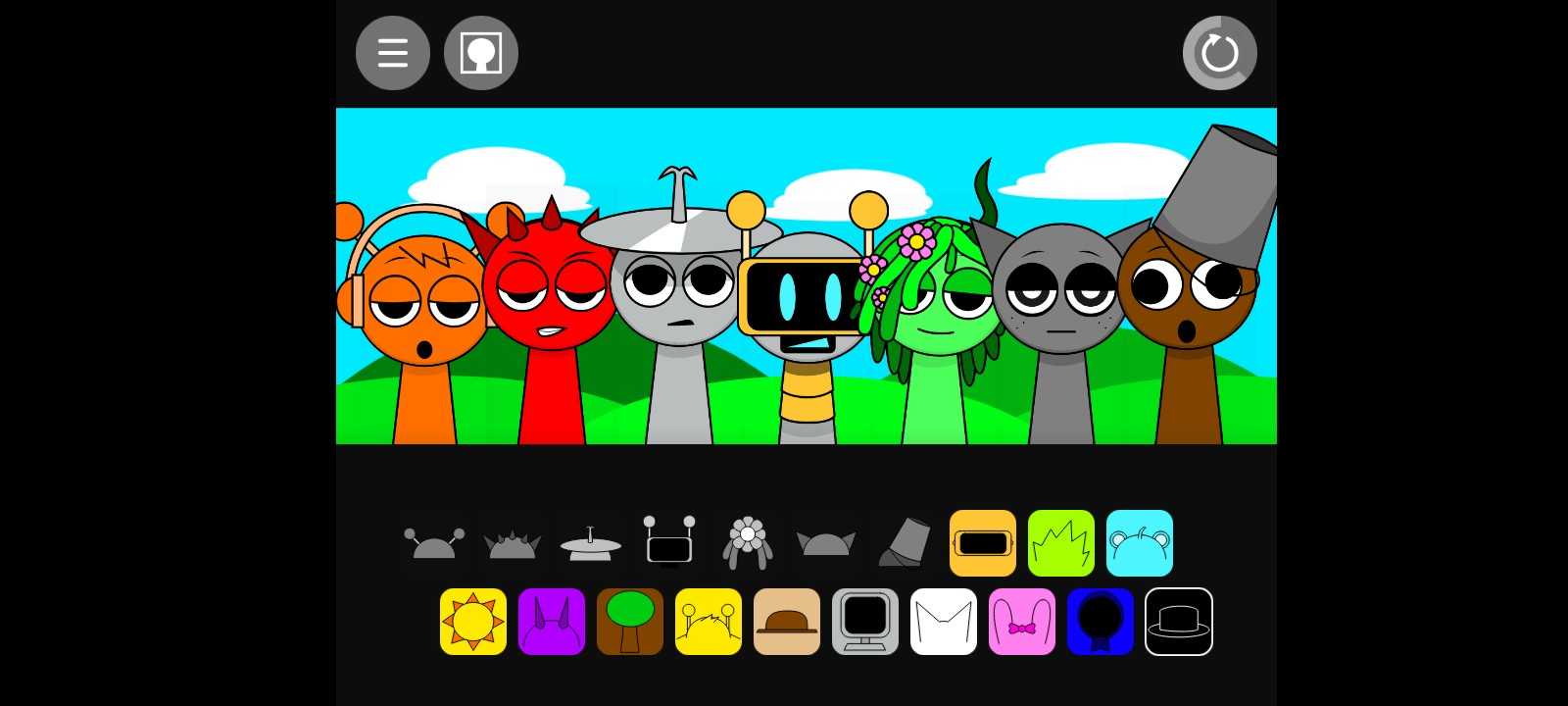
Task: Select the white cat ears icon
Action: (x=944, y=622)
